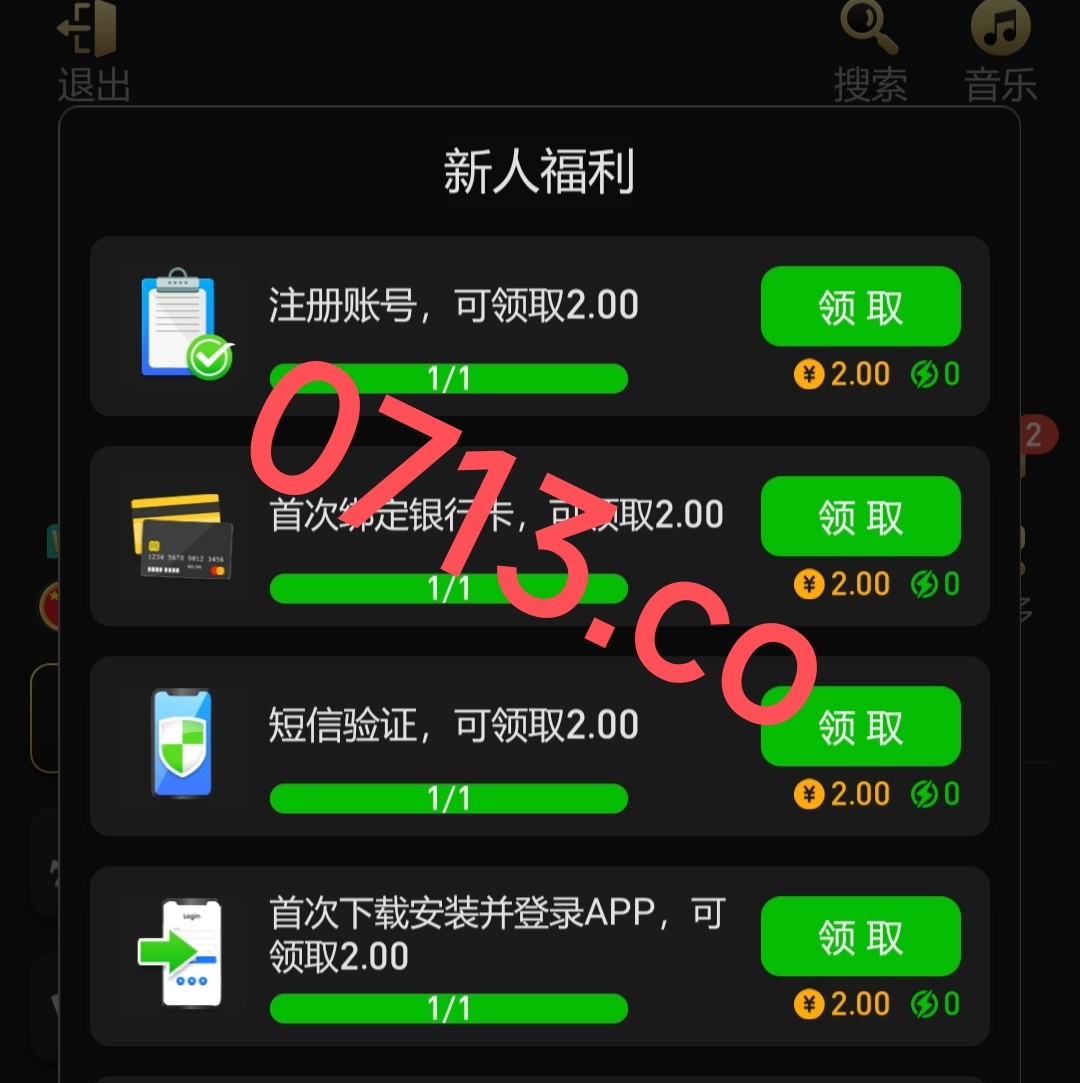Claim the 注册账号 registration reward
The width and height of the screenshot is (1080, 1083).
coord(860,307)
